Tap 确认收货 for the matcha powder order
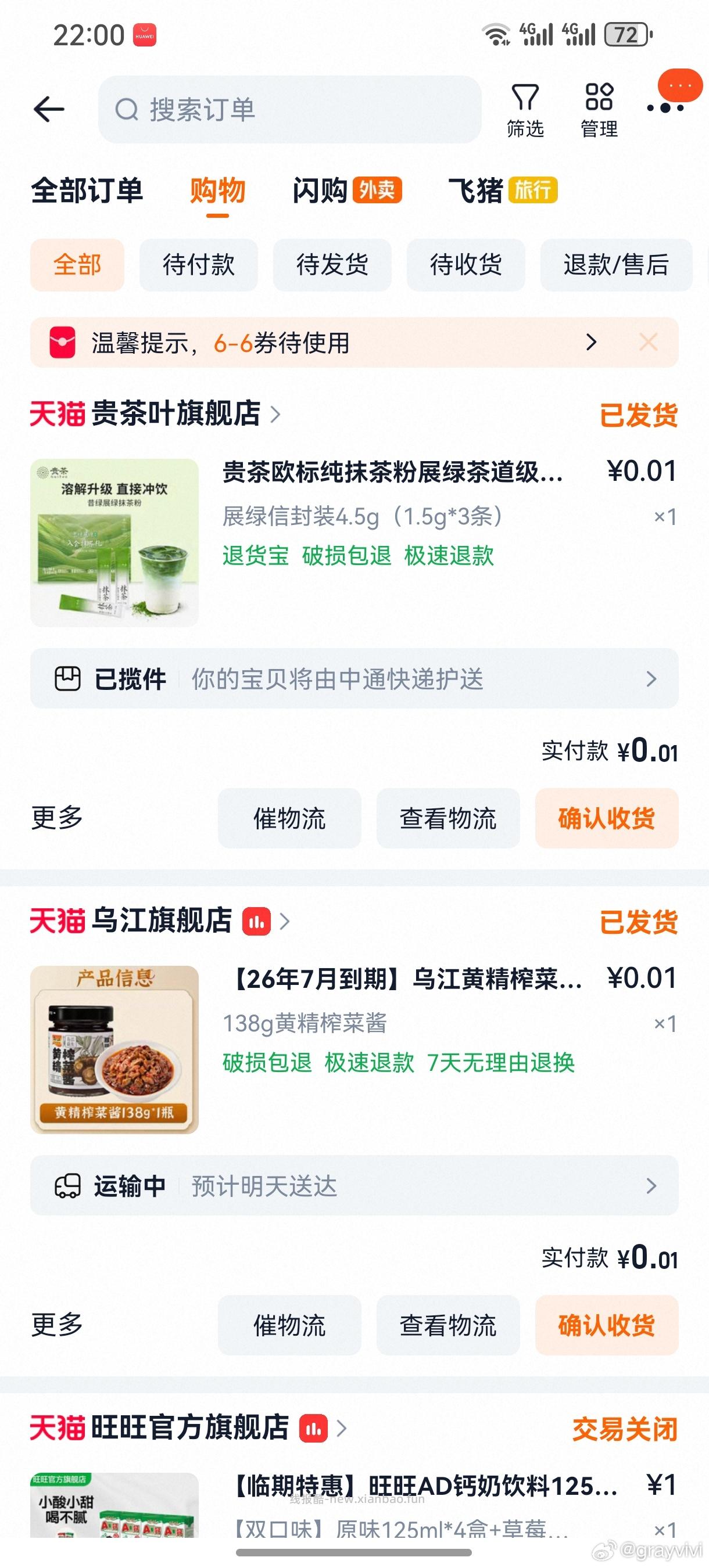 click(x=607, y=819)
